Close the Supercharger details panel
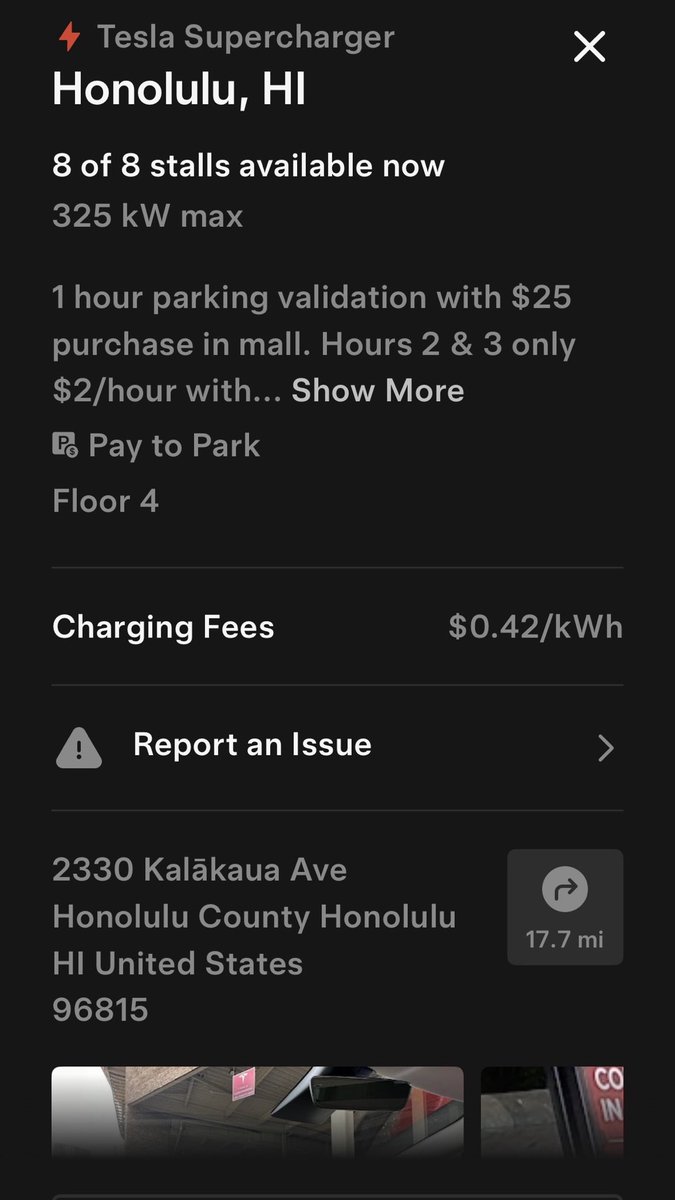 pyautogui.click(x=589, y=47)
